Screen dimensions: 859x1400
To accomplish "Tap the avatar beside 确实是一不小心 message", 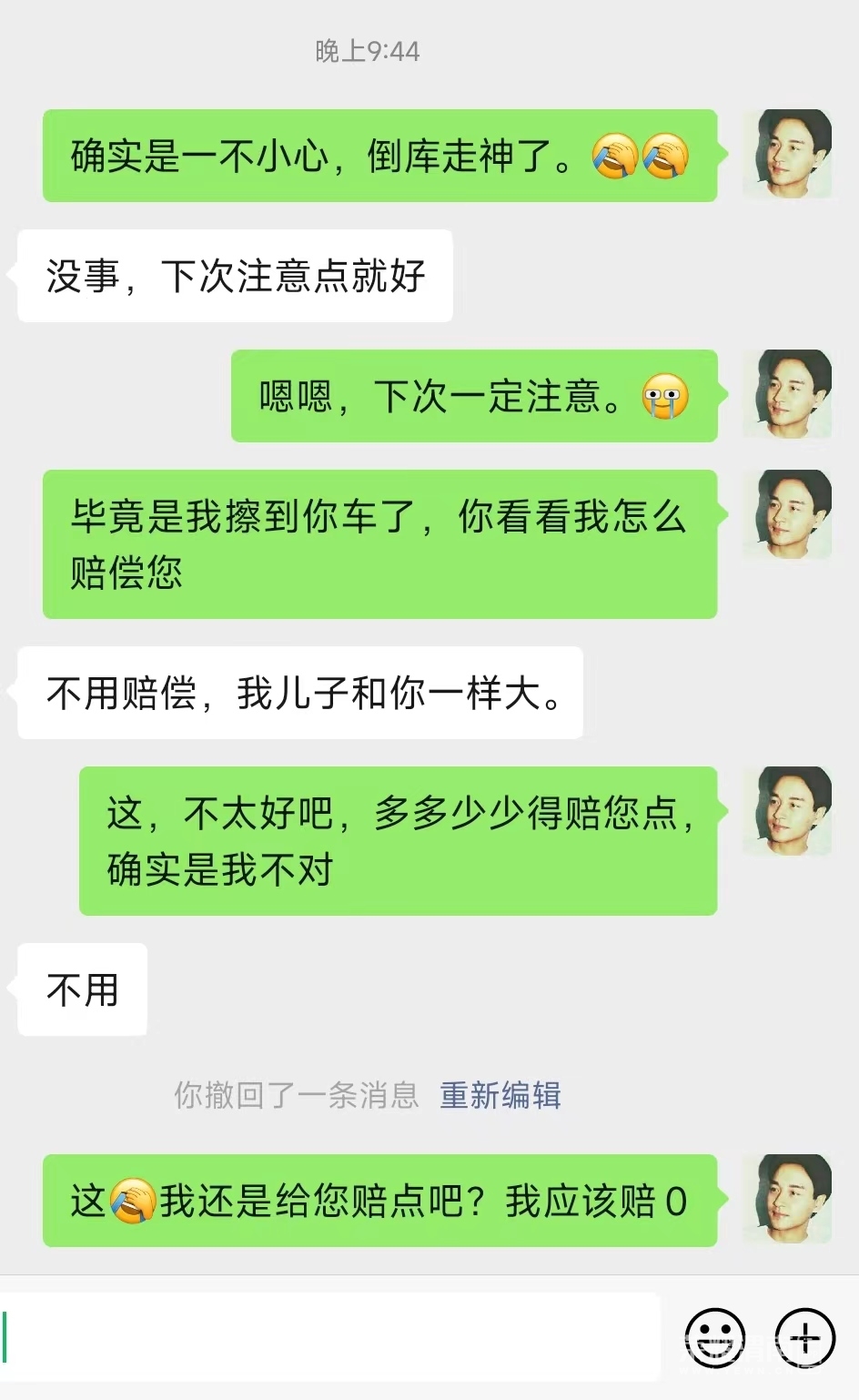I will coord(787,154).
